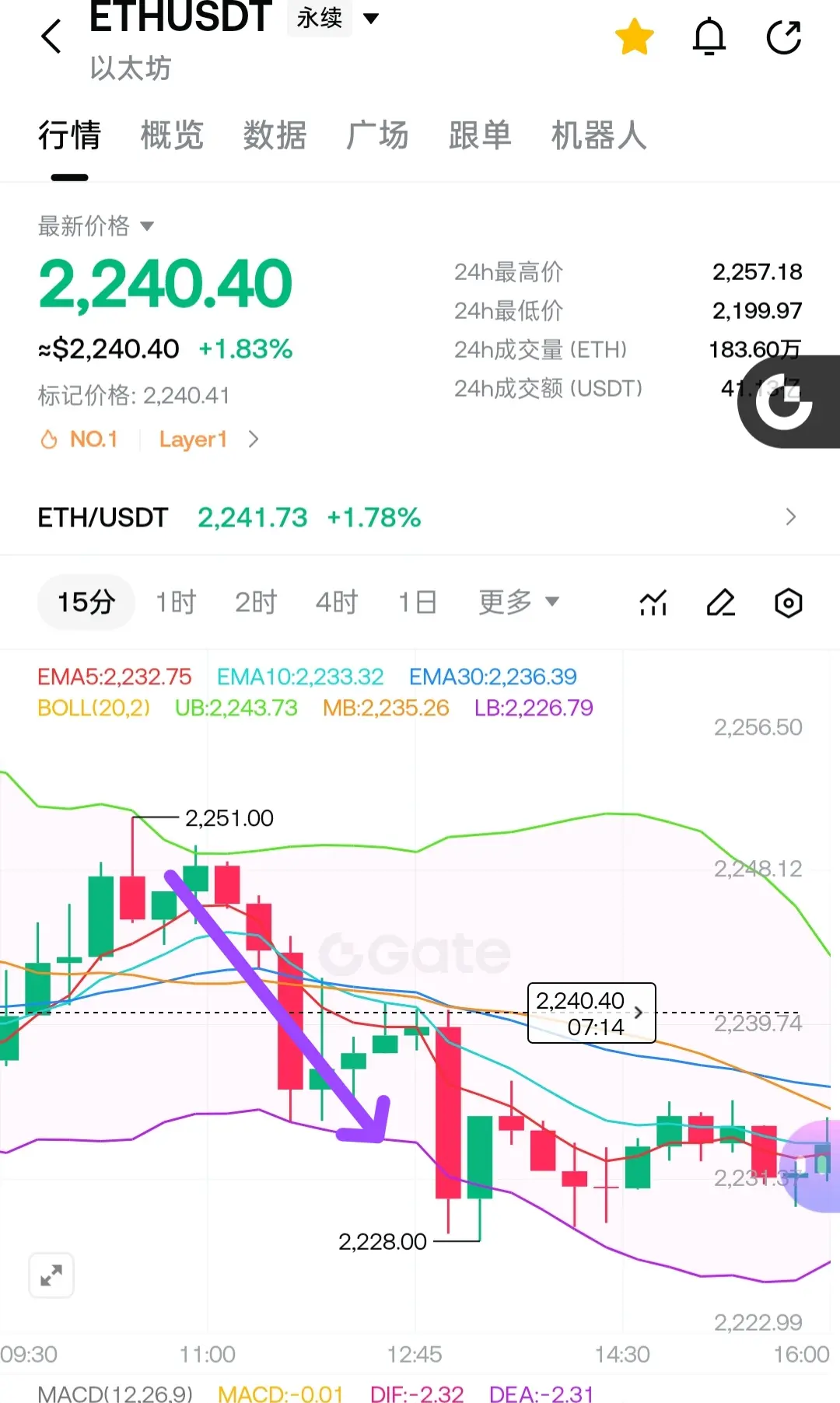The height and width of the screenshot is (1403, 840).
Task: Open the drawing pencil tool
Action: pos(720,603)
